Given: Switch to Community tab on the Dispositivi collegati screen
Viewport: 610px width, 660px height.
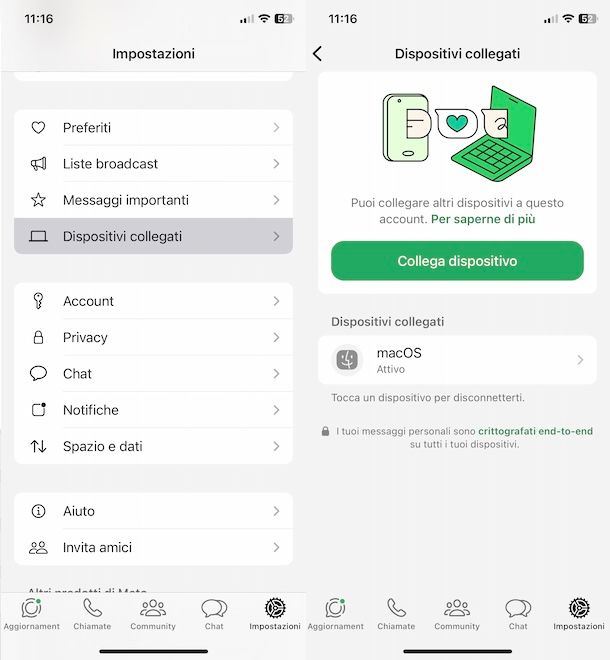Looking at the screenshot, I should click(457, 614).
